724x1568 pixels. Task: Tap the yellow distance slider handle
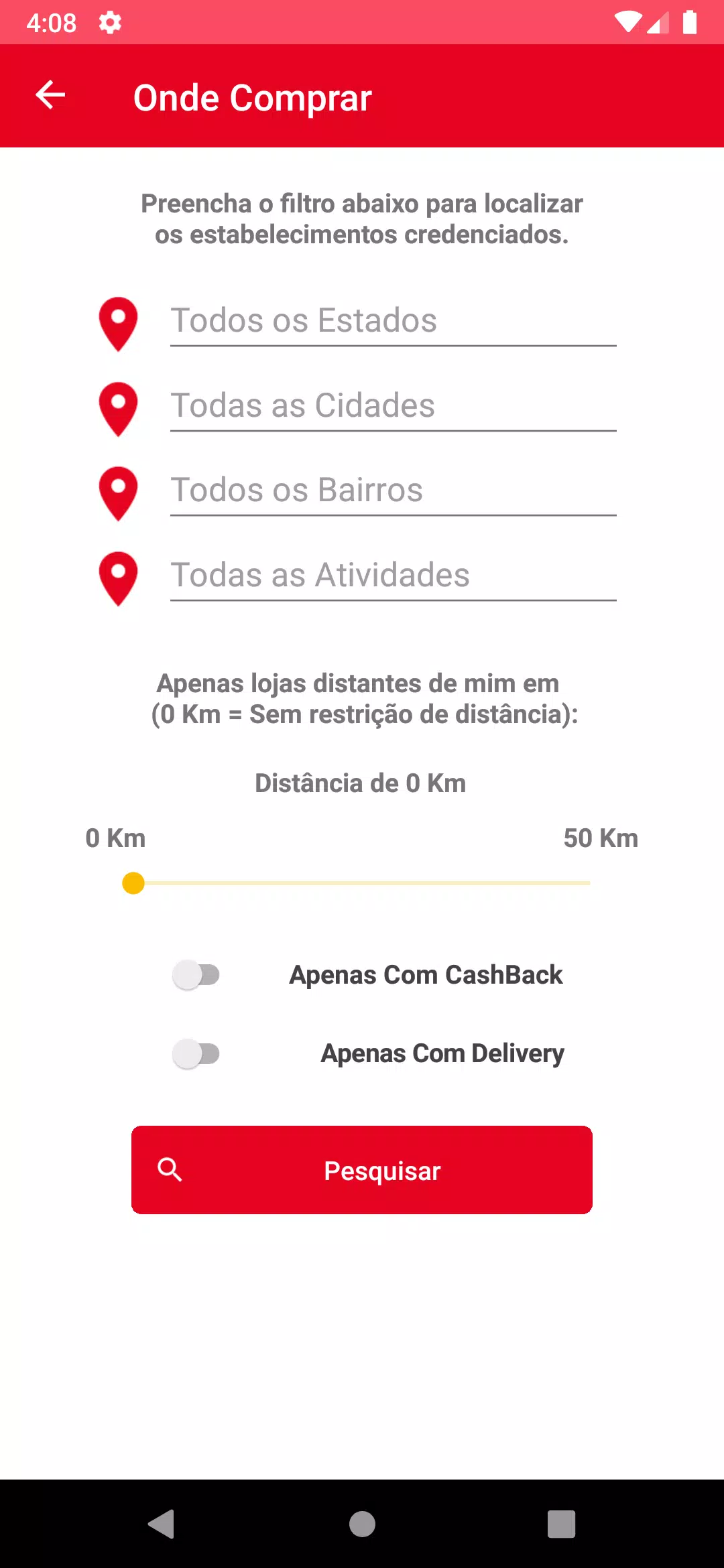(133, 883)
